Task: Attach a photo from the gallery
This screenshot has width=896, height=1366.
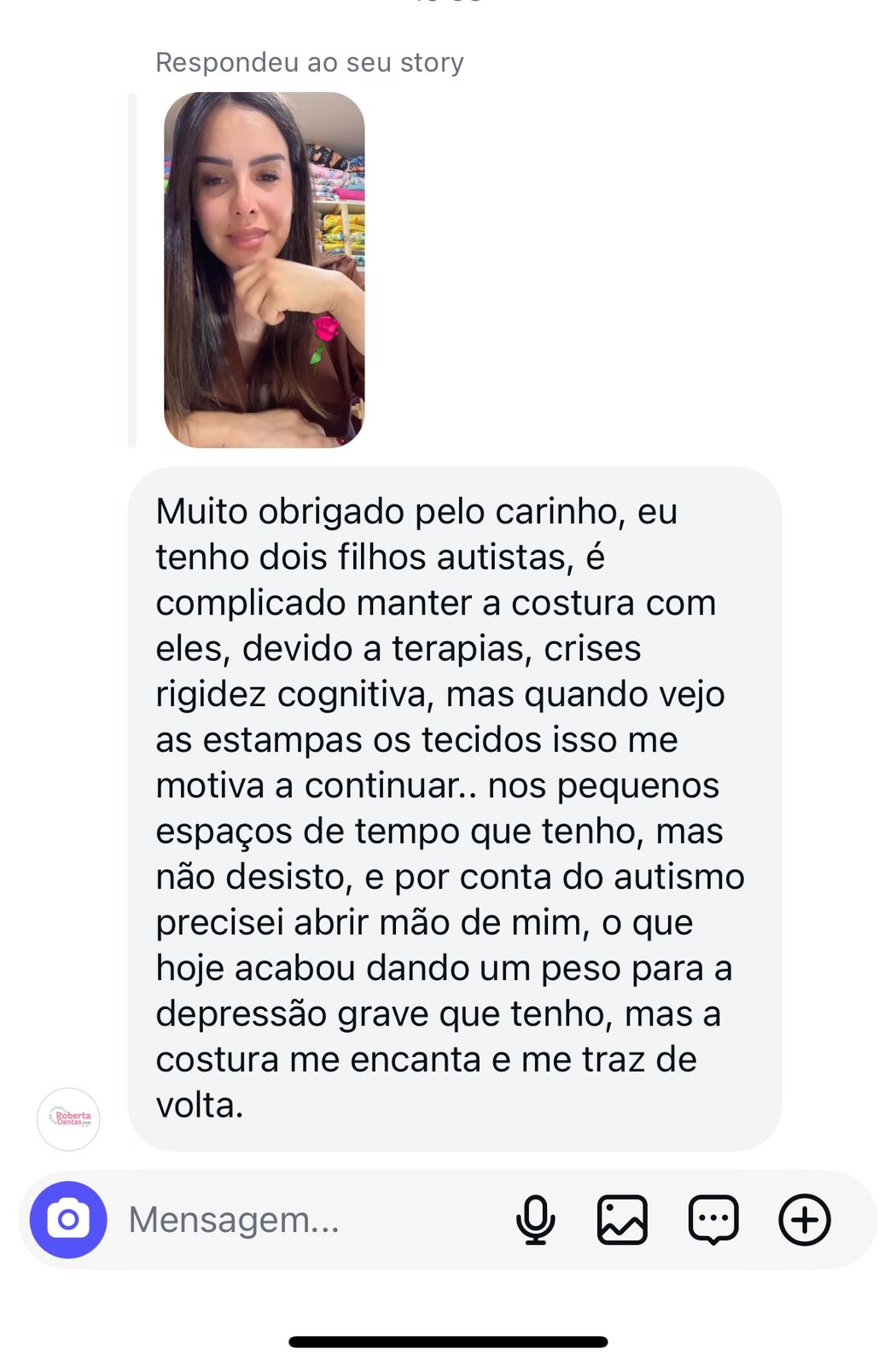Action: click(622, 1219)
